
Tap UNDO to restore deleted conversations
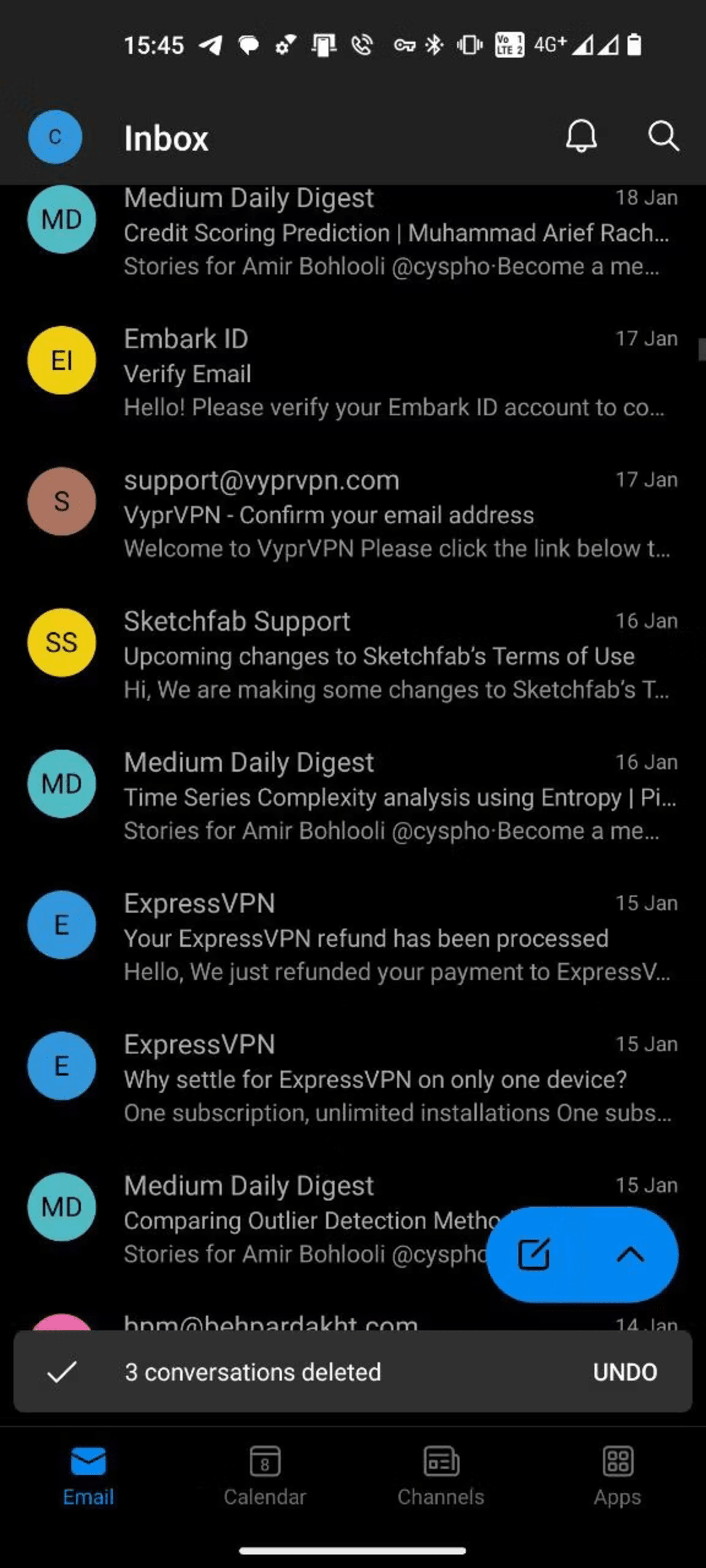click(624, 1372)
